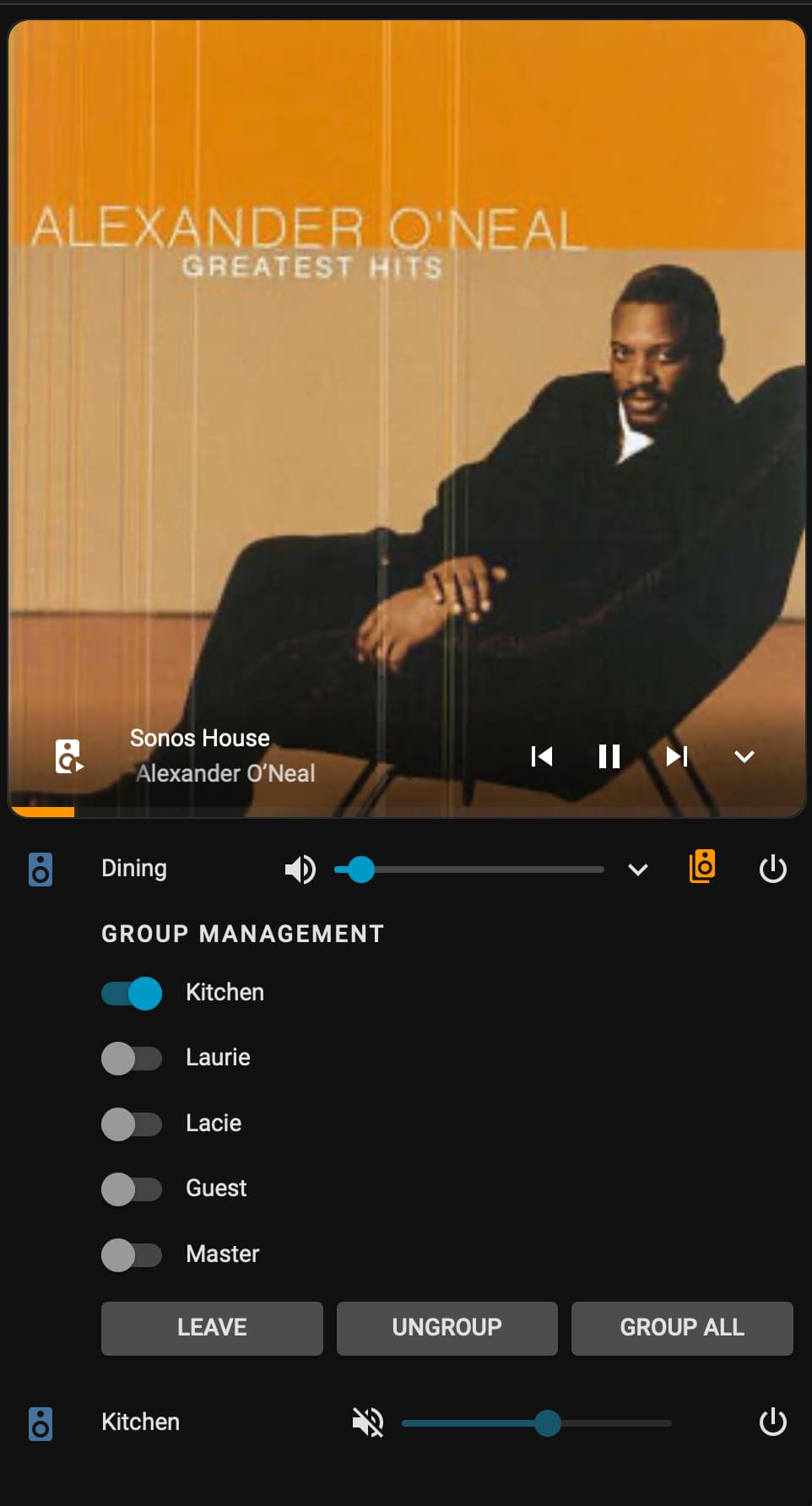The width and height of the screenshot is (812, 1506).
Task: Expand the Dining source dropdown
Action: pos(638,869)
